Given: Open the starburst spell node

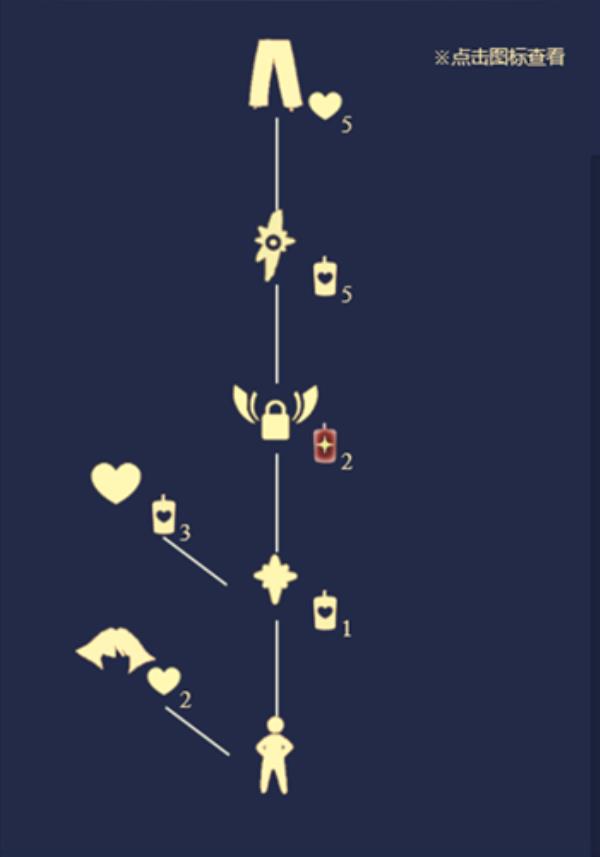Looking at the screenshot, I should [x=274, y=245].
